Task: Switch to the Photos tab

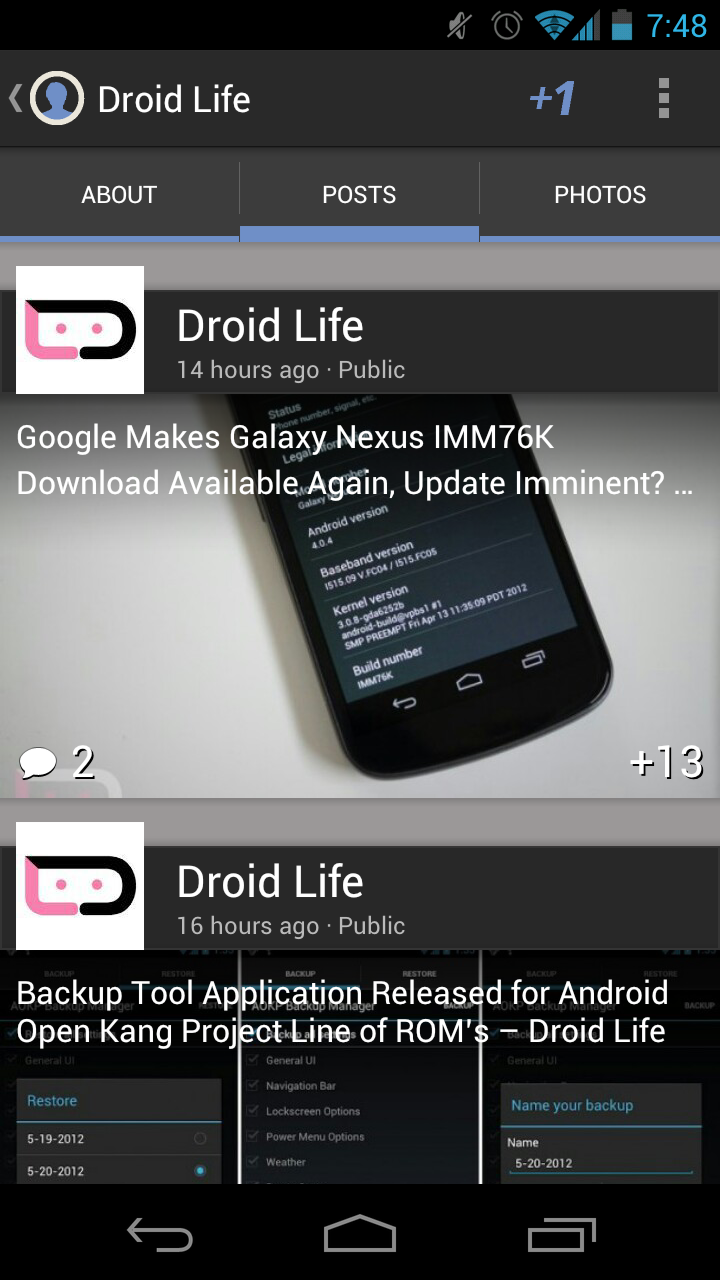Action: coord(600,195)
